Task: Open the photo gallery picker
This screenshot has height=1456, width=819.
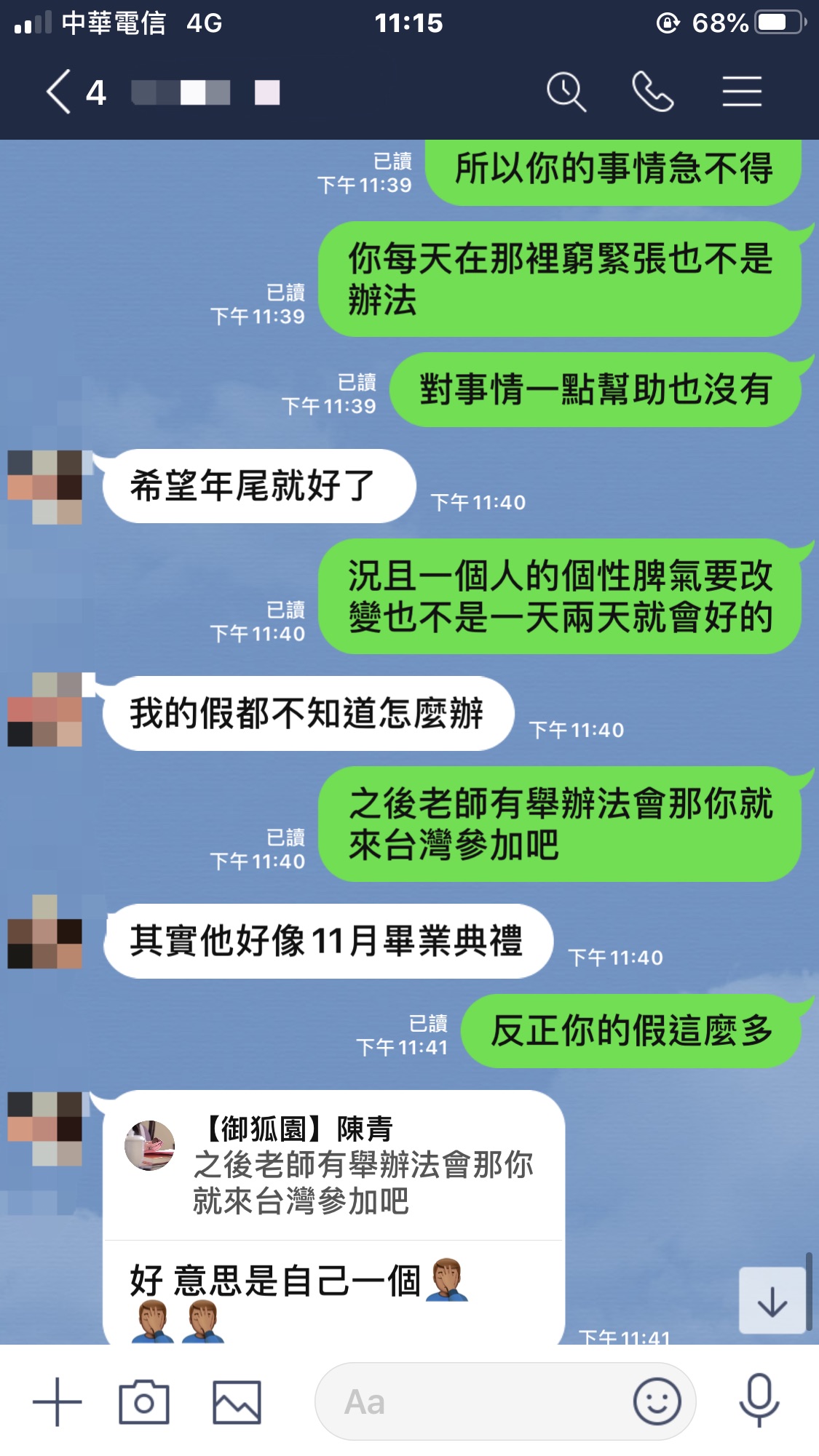Action: tap(237, 1401)
